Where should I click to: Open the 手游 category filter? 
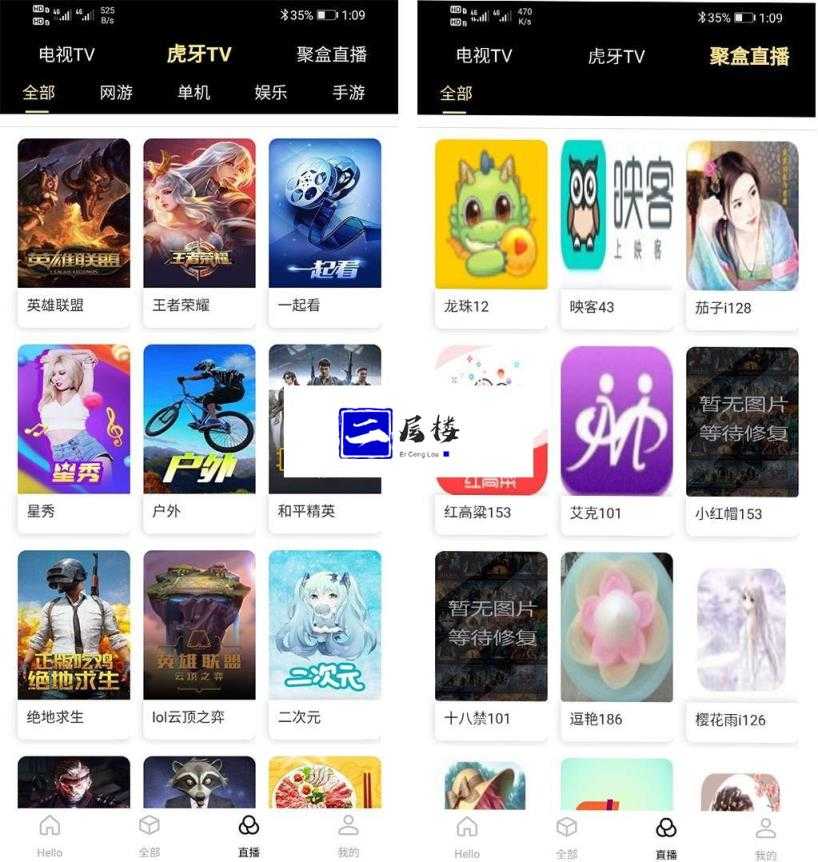(x=348, y=92)
